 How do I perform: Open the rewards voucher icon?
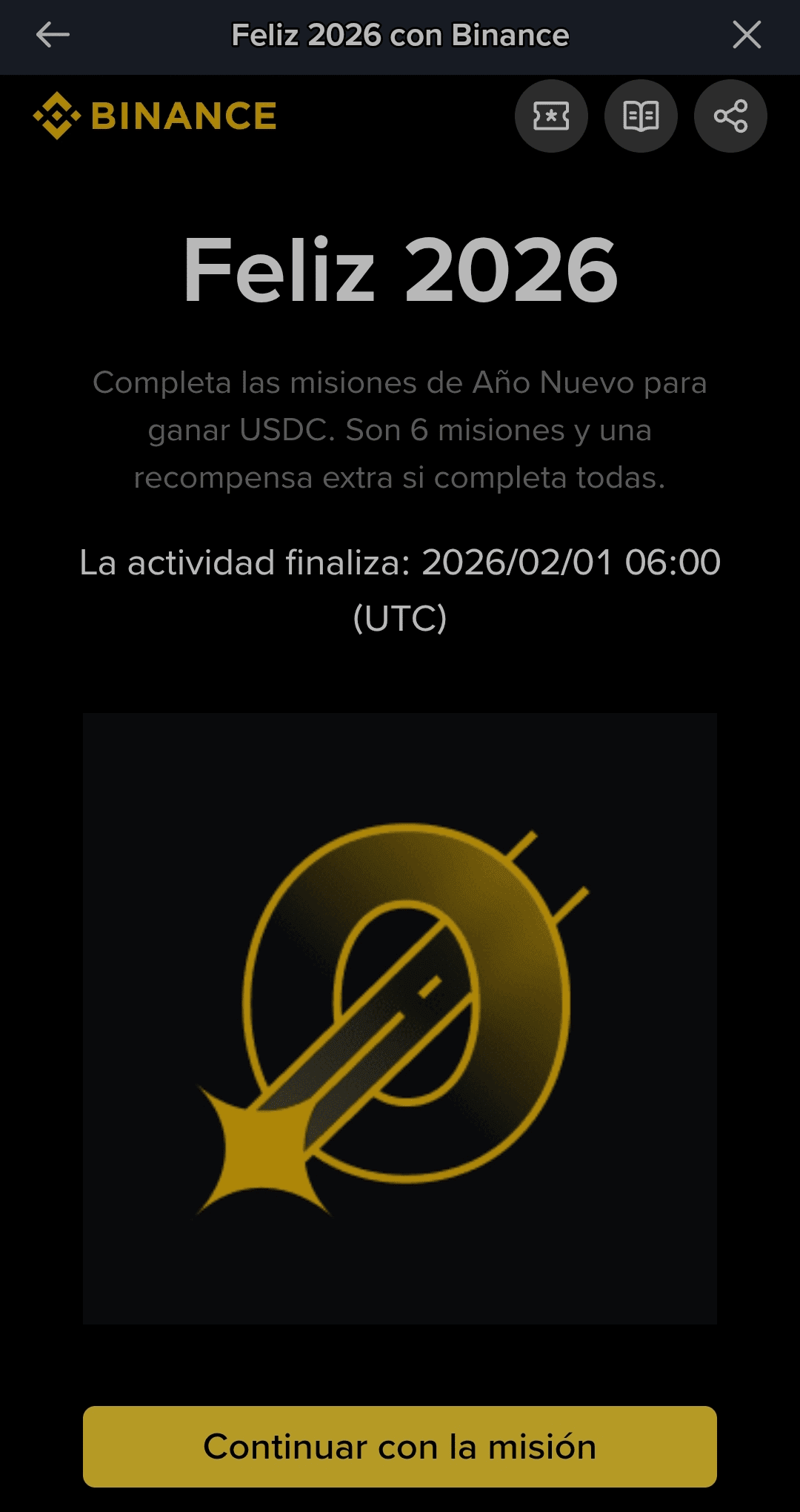(x=551, y=116)
